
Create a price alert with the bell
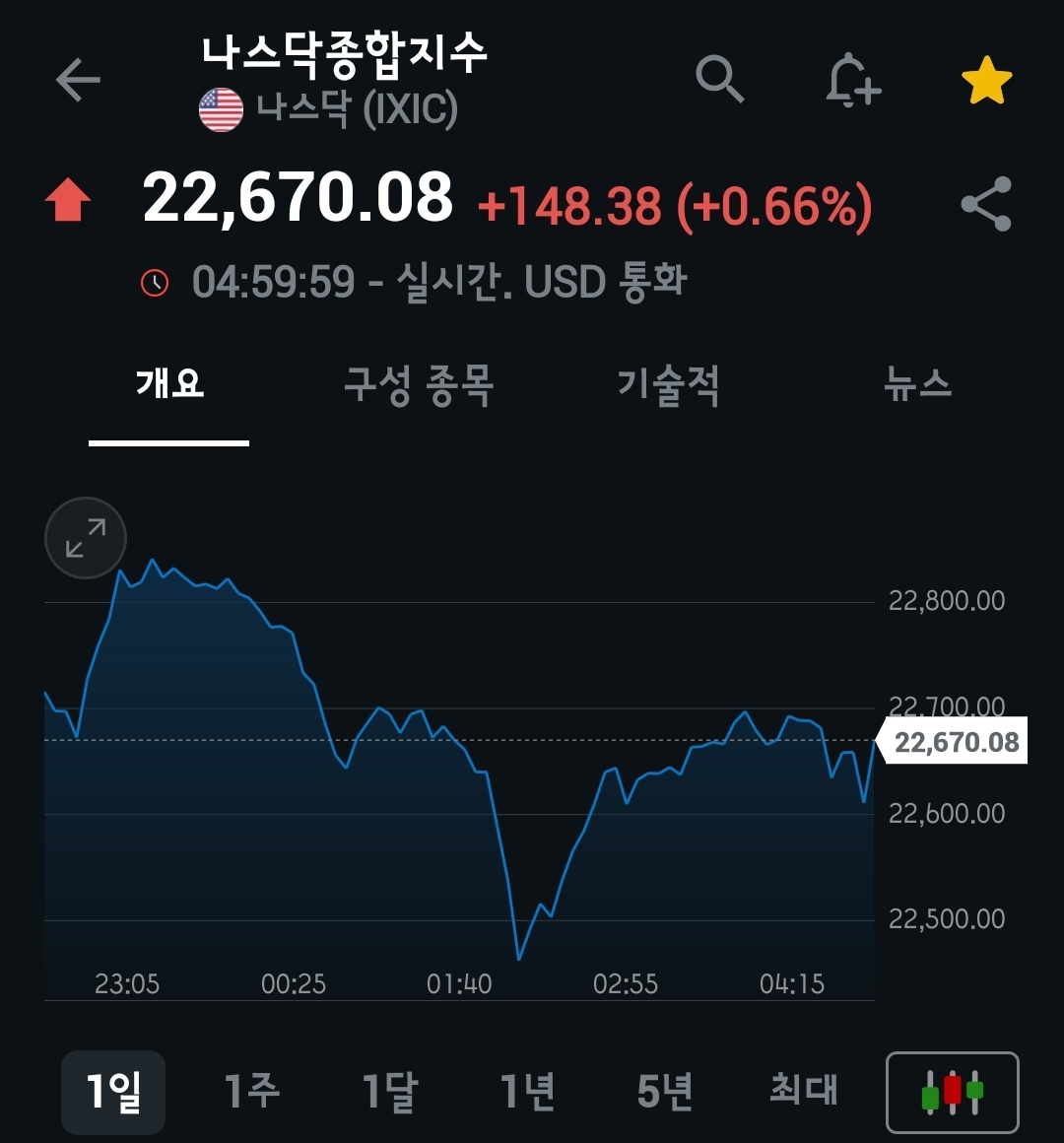point(852,80)
